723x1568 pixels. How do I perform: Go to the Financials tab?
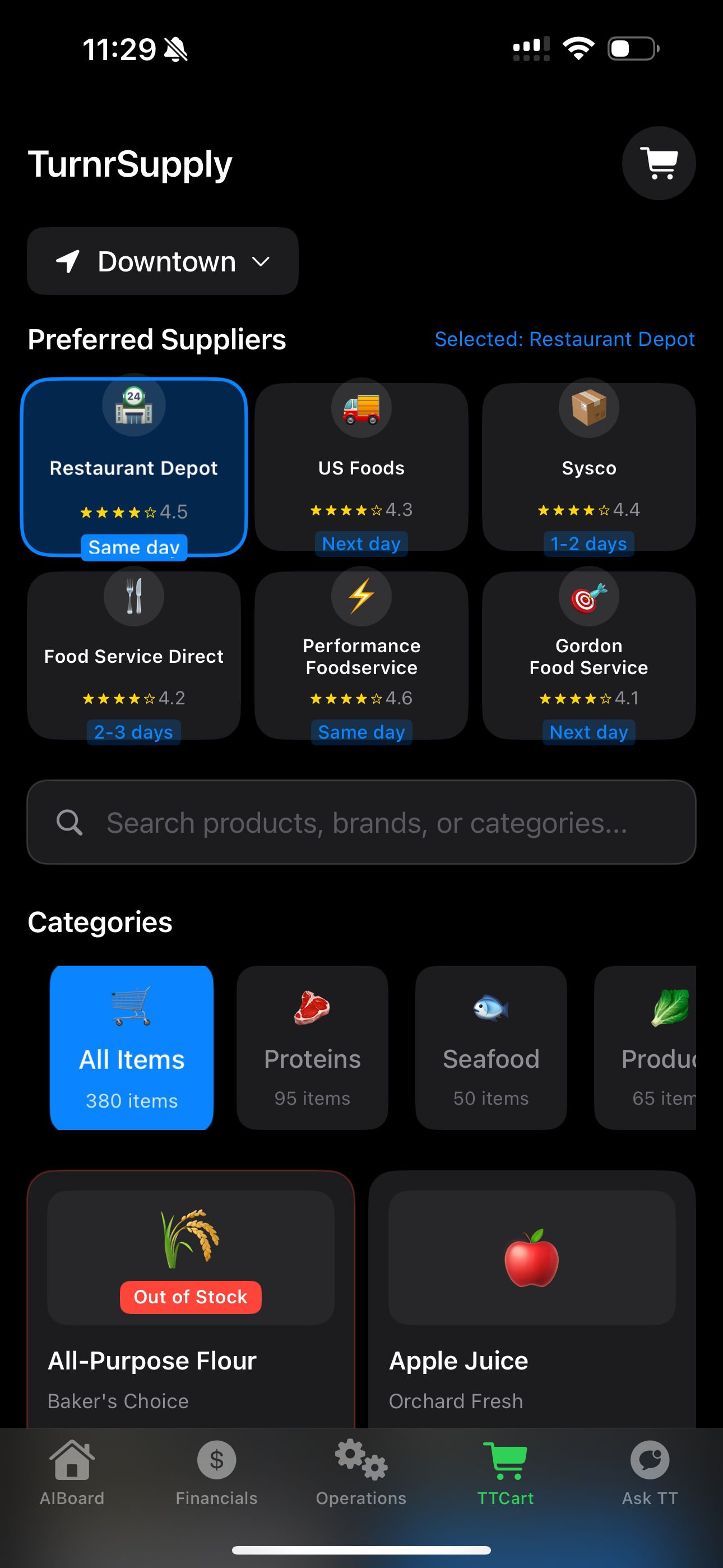click(217, 1473)
